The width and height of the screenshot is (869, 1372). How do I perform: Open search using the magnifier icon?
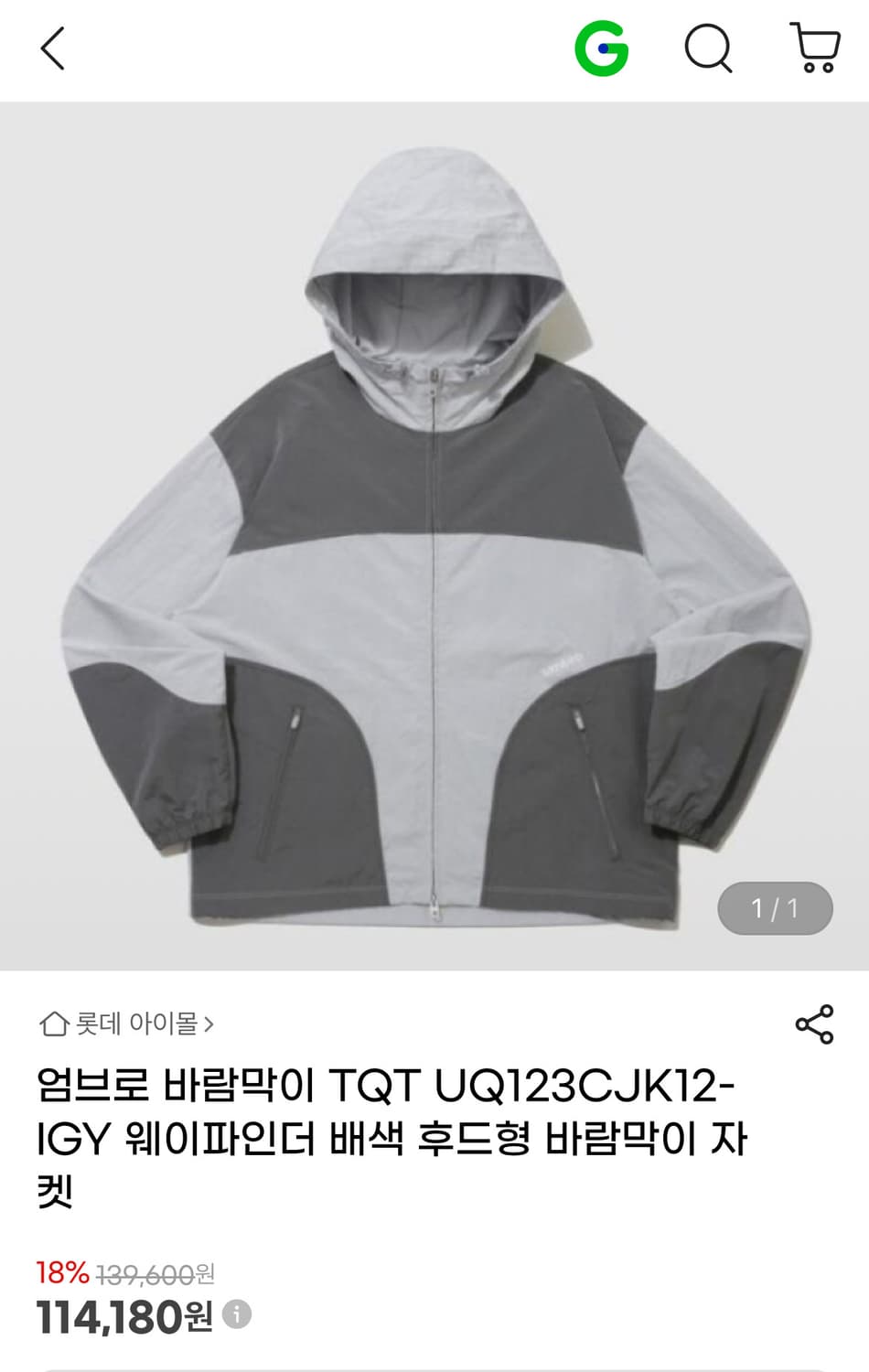[x=709, y=50]
